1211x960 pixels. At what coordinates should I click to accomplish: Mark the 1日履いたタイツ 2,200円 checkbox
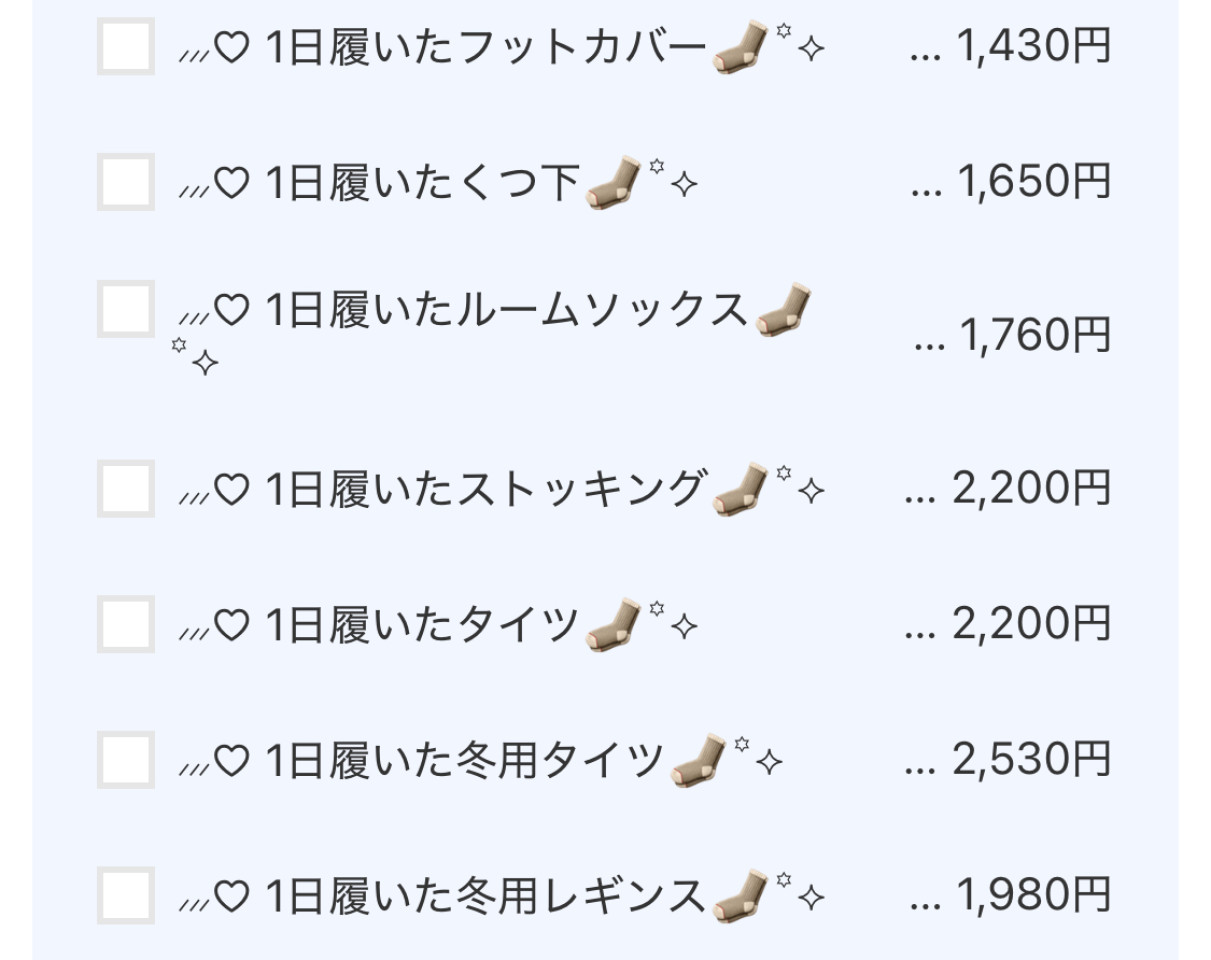coord(126,624)
